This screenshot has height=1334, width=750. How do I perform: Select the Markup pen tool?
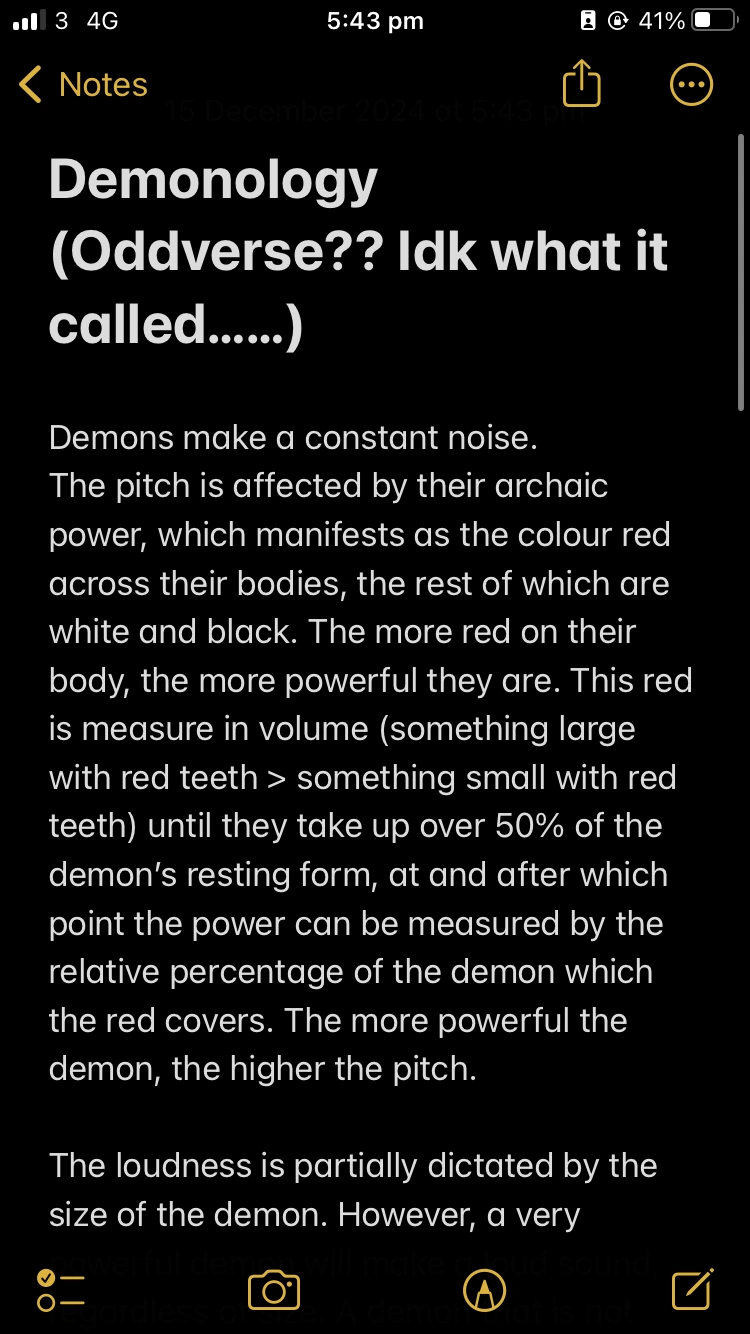click(x=486, y=1290)
